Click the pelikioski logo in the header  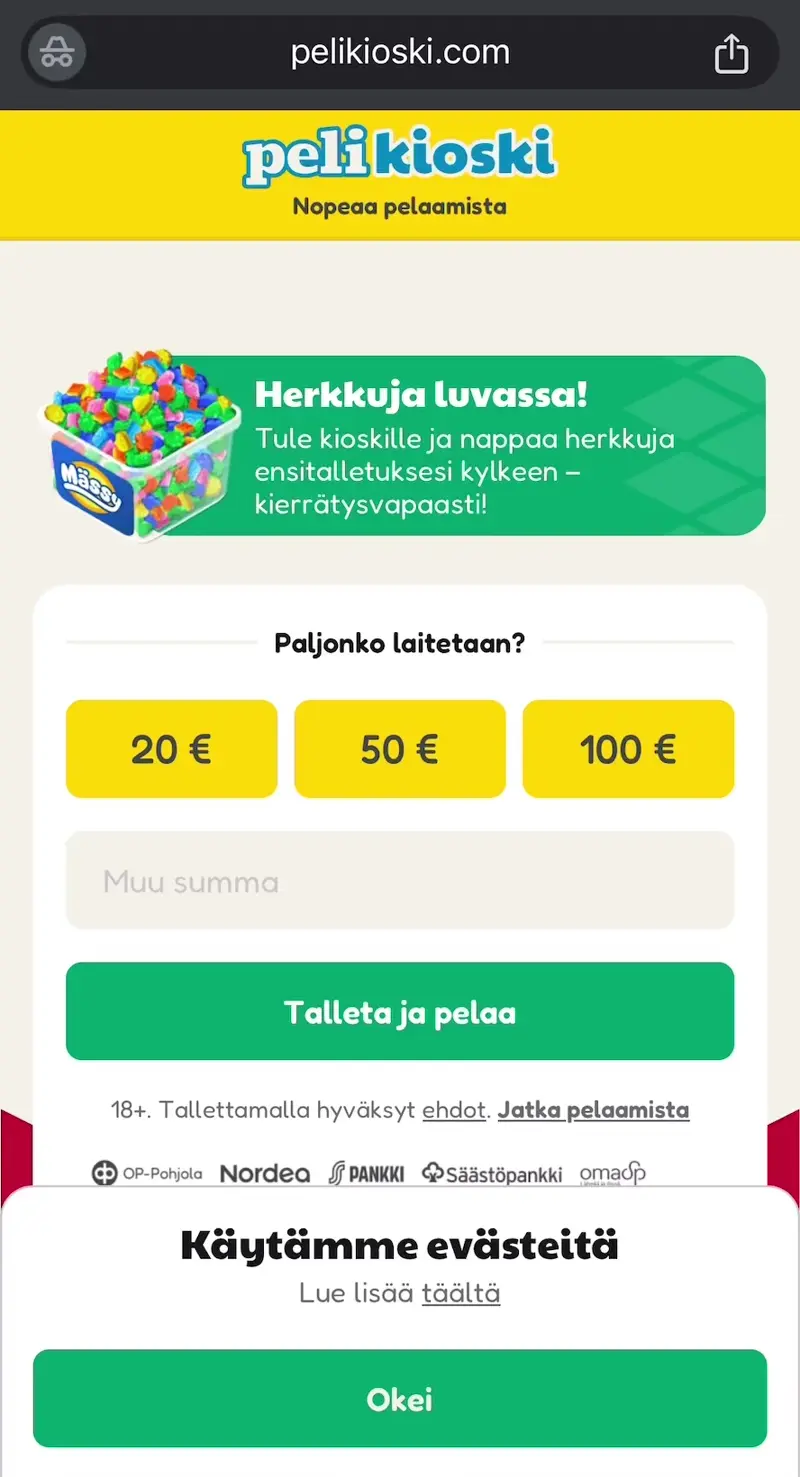[x=399, y=153]
